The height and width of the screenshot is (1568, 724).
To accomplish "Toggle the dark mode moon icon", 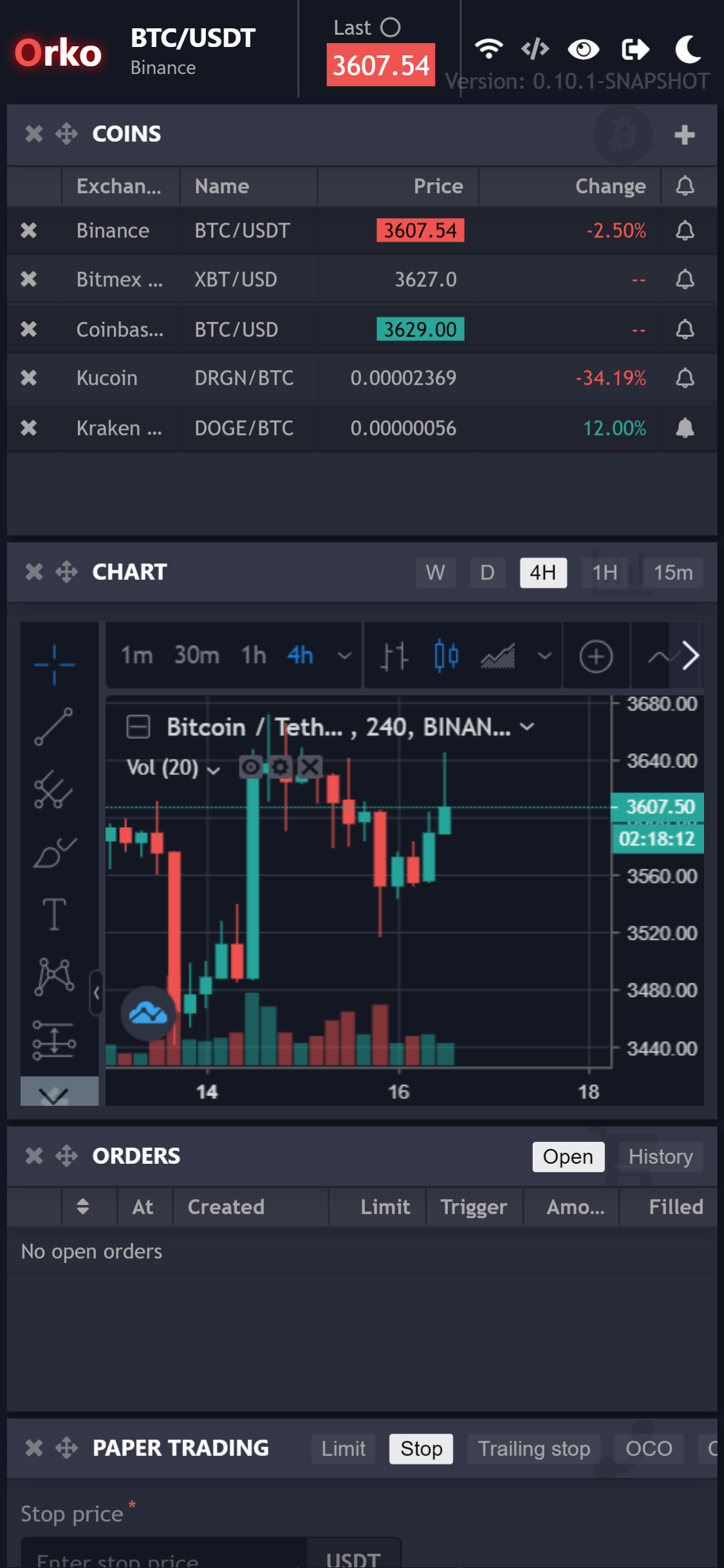I will pyautogui.click(x=688, y=49).
